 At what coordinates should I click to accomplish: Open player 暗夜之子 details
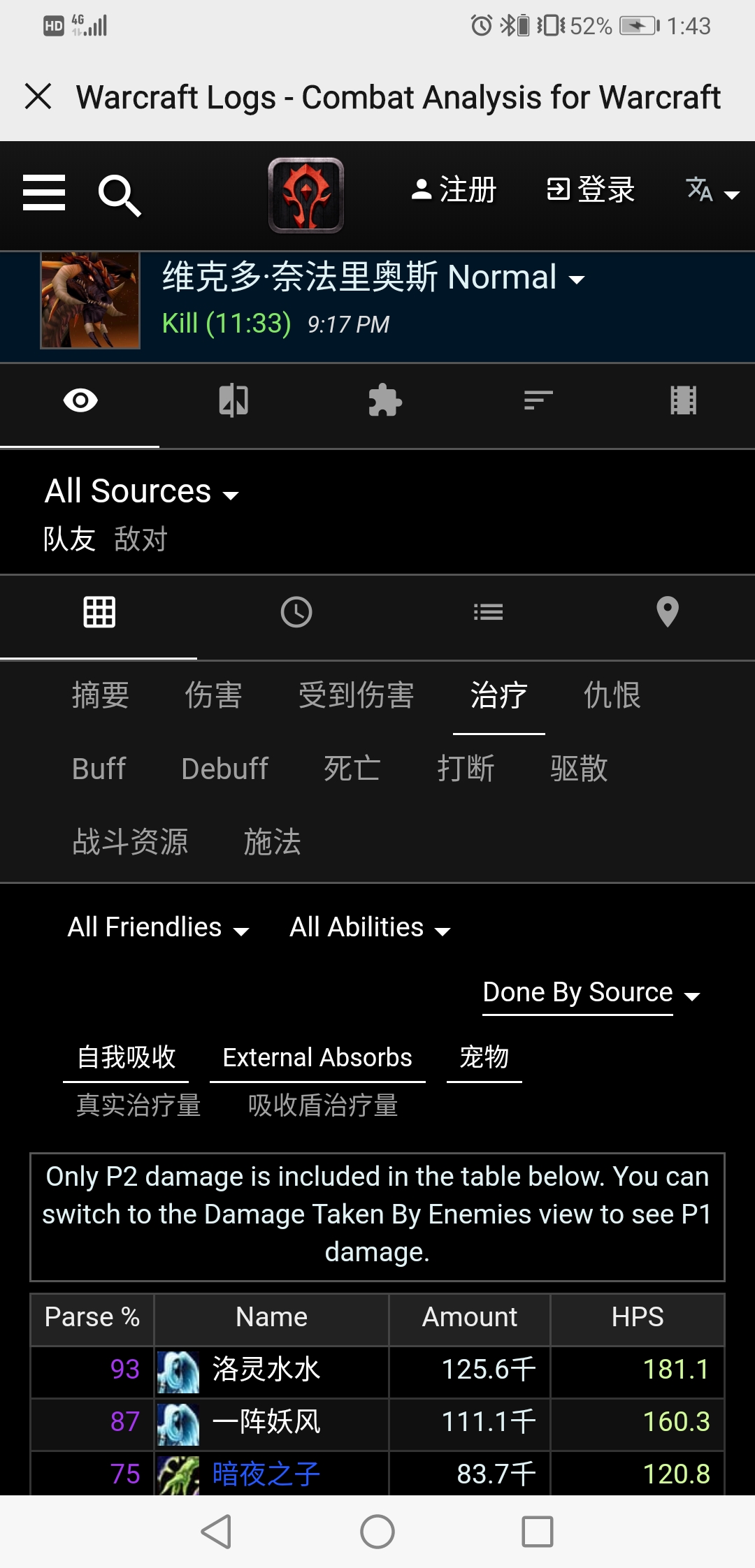(x=266, y=1474)
